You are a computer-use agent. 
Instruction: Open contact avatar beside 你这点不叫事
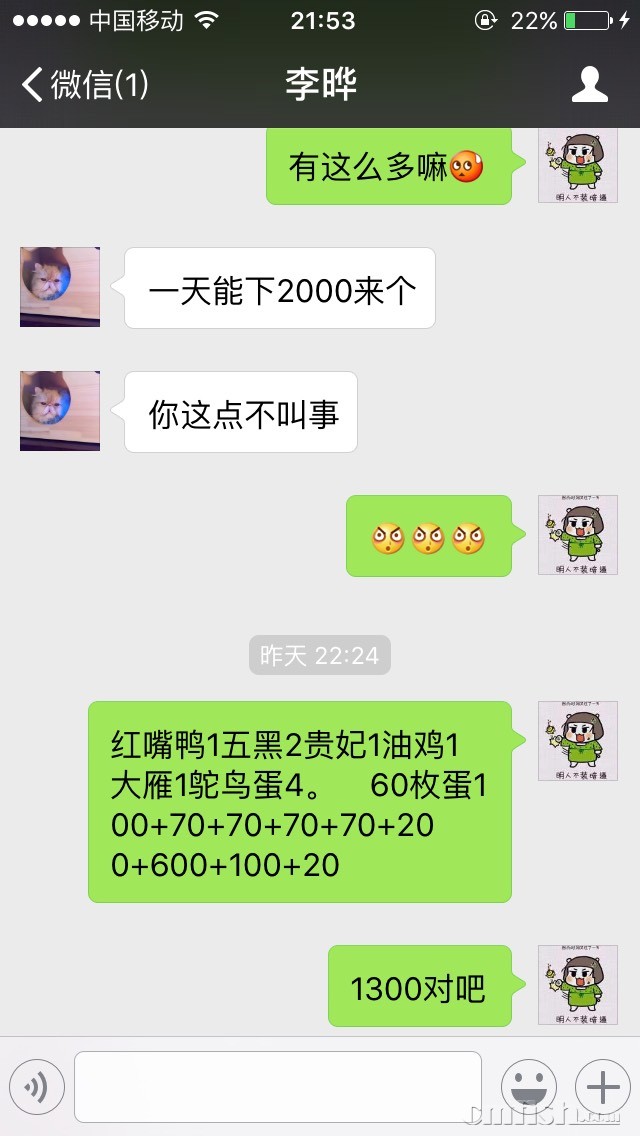click(60, 411)
